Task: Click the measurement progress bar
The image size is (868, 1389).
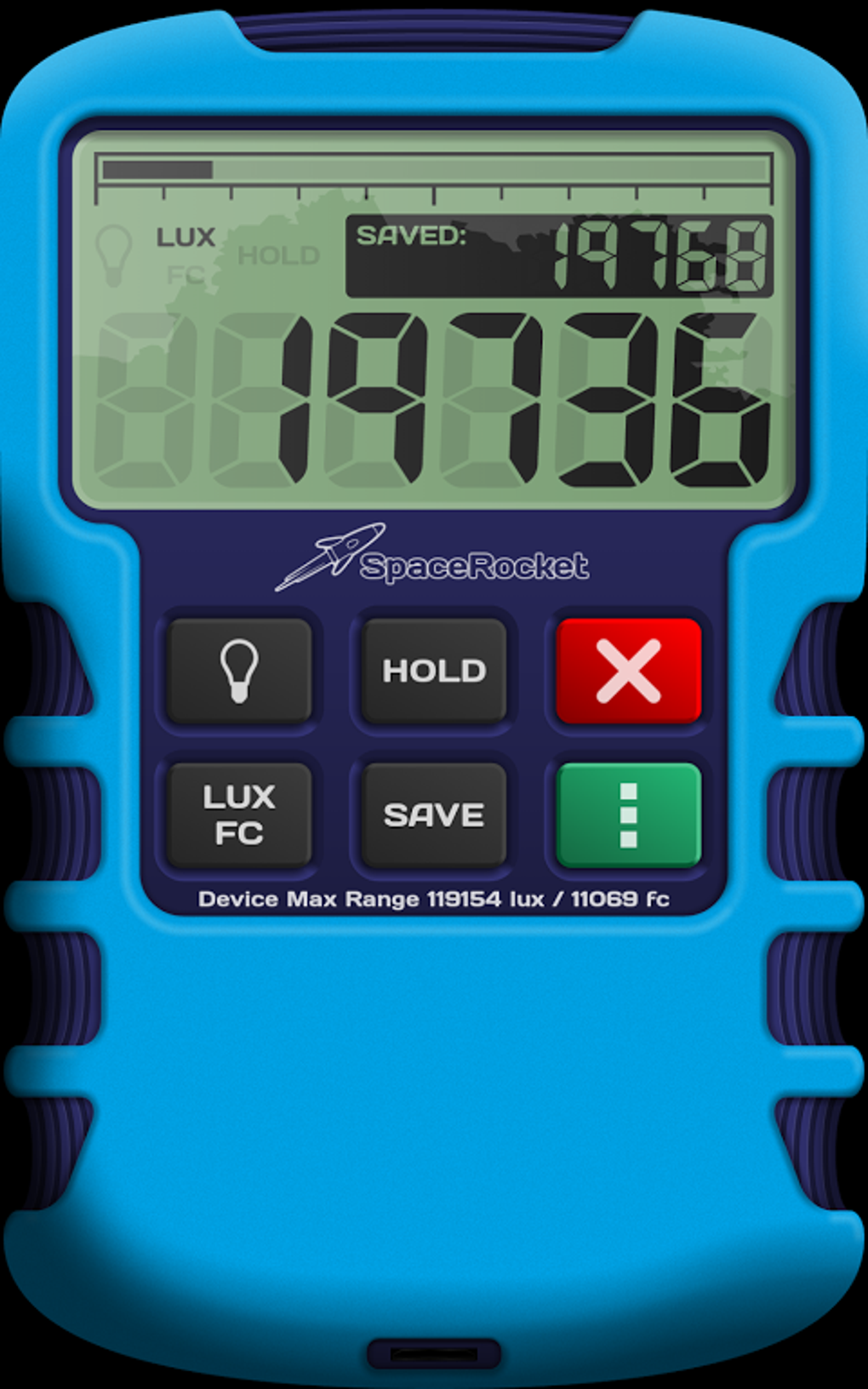Action: coord(434,168)
